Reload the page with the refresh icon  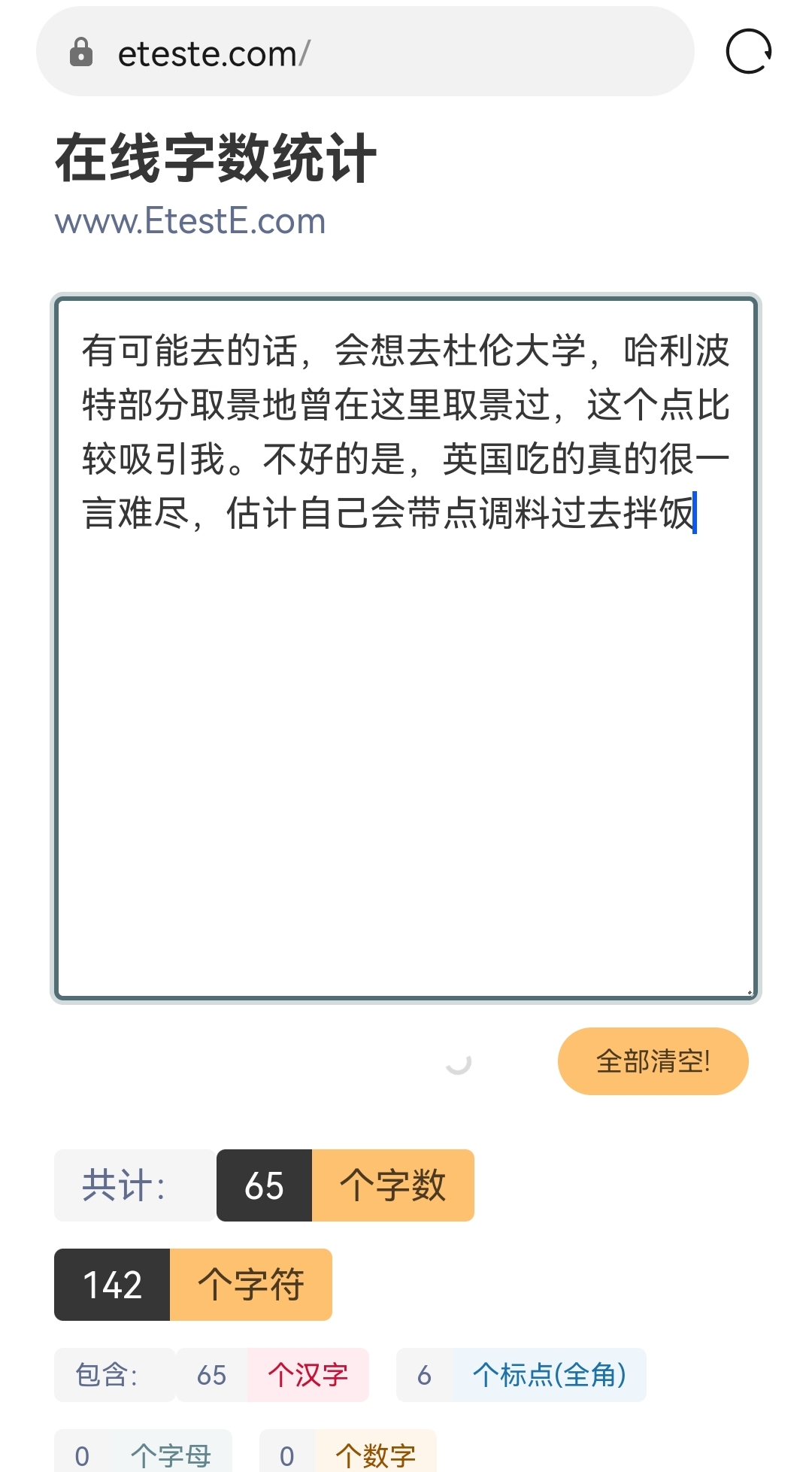tap(748, 52)
